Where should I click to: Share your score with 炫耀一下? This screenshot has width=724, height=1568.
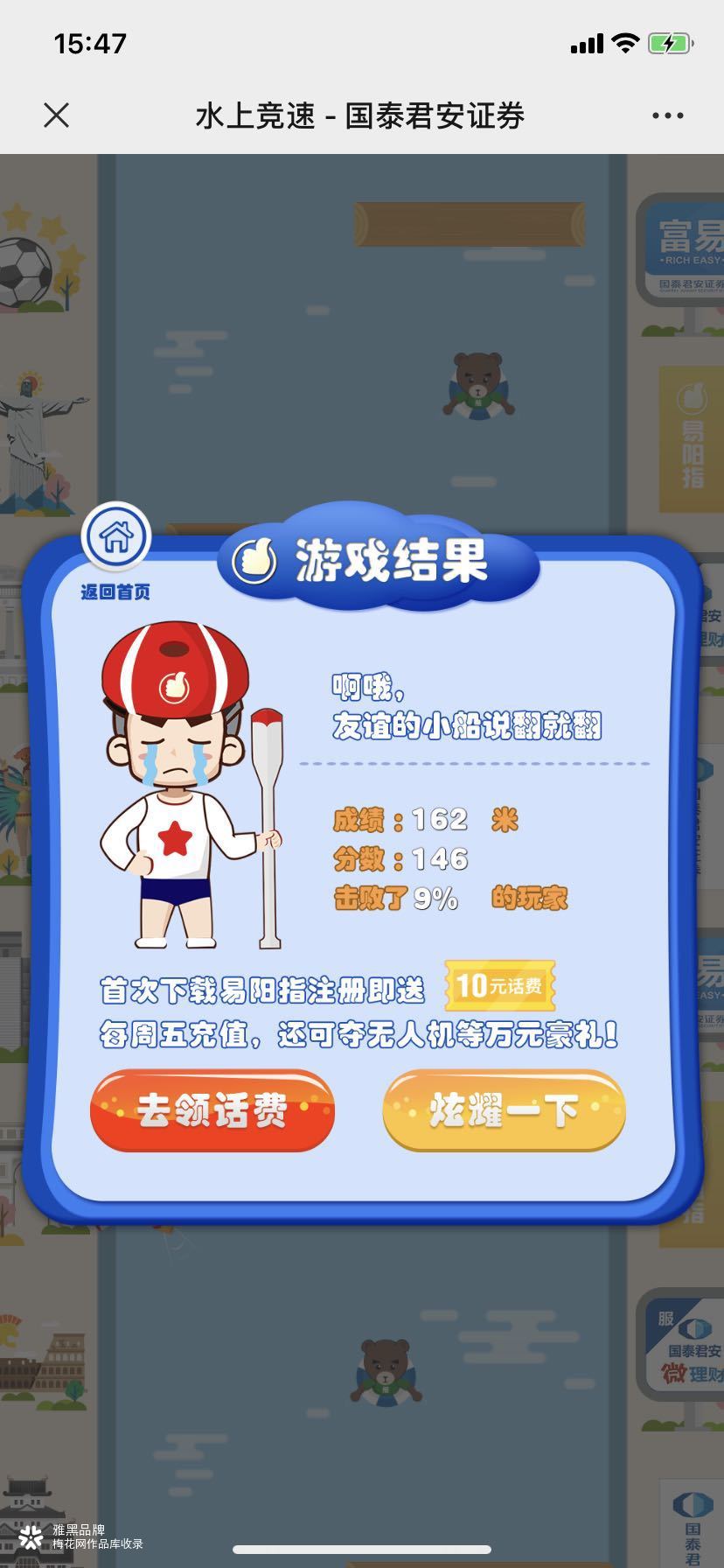pyautogui.click(x=504, y=1111)
